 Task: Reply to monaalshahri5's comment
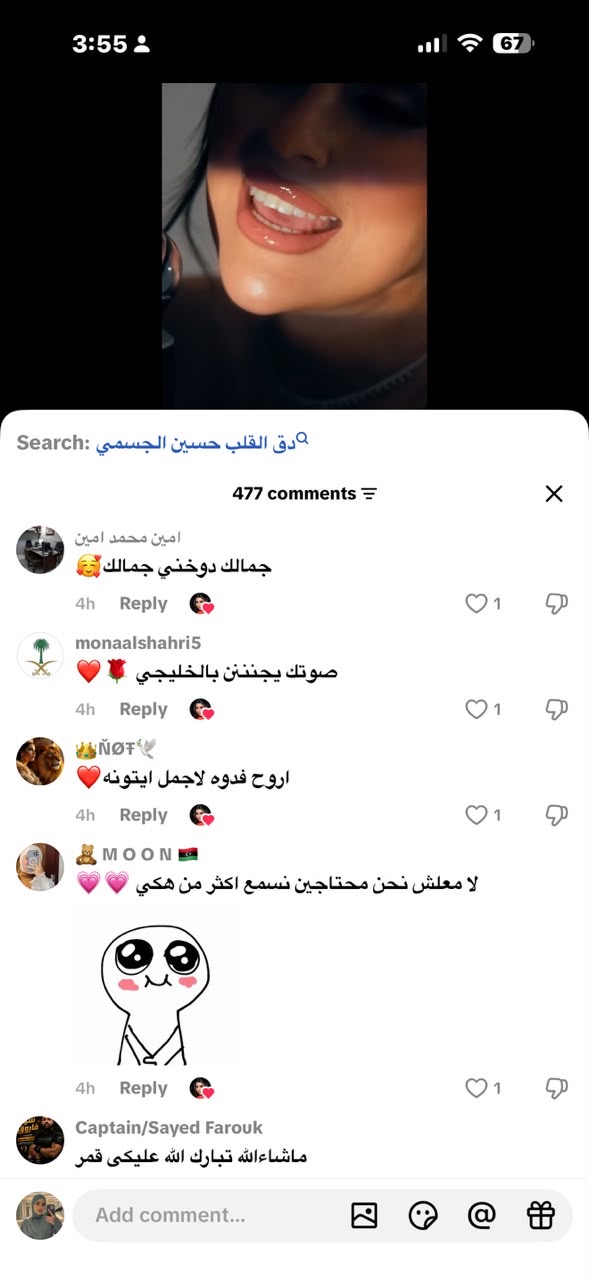(x=143, y=709)
